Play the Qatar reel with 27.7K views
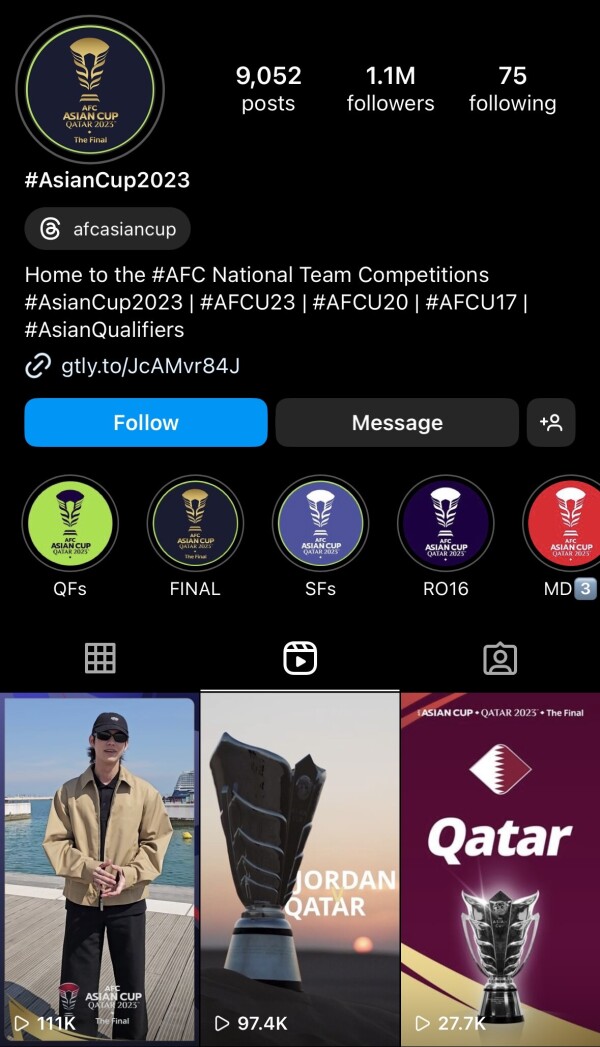This screenshot has height=1047, width=600. [x=500, y=868]
